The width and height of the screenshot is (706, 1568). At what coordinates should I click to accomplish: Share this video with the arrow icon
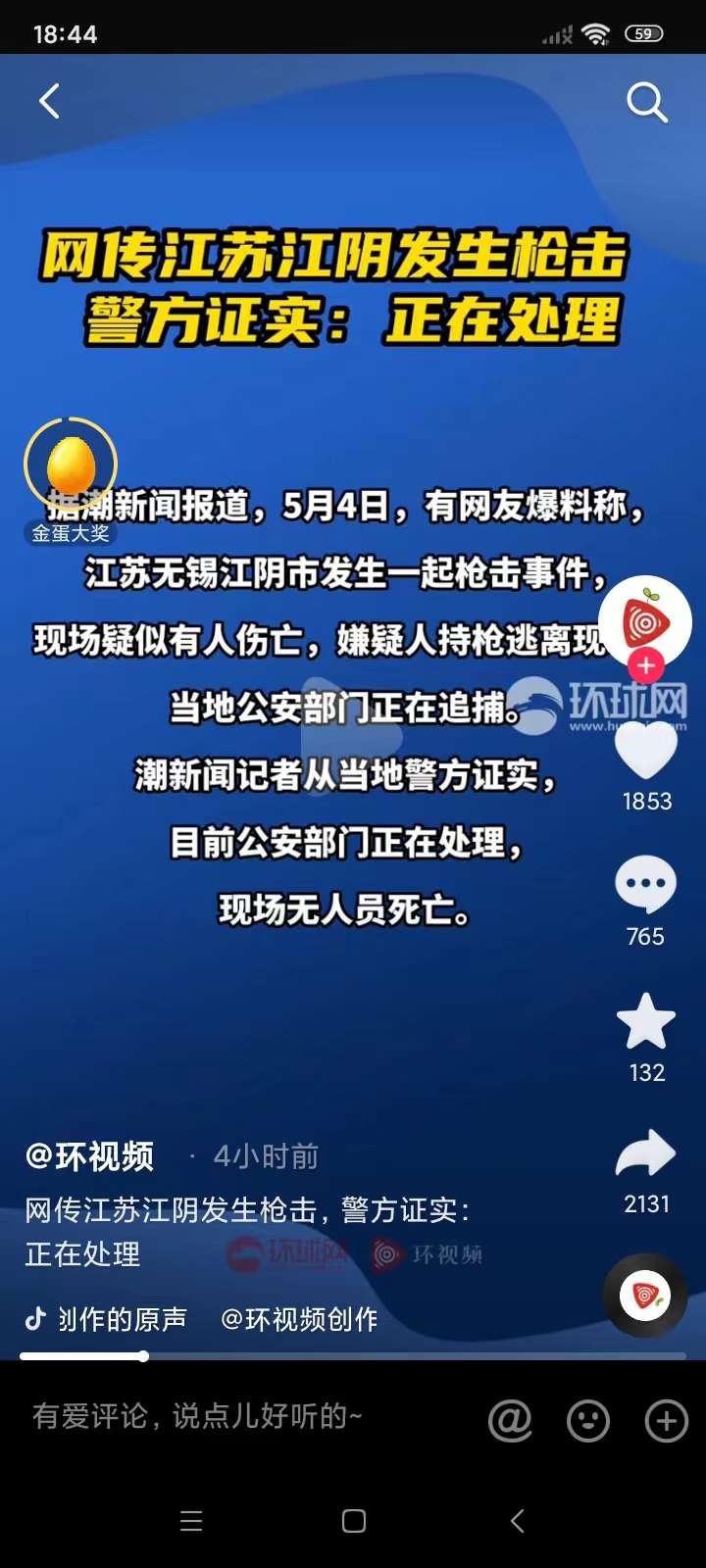click(x=645, y=1154)
